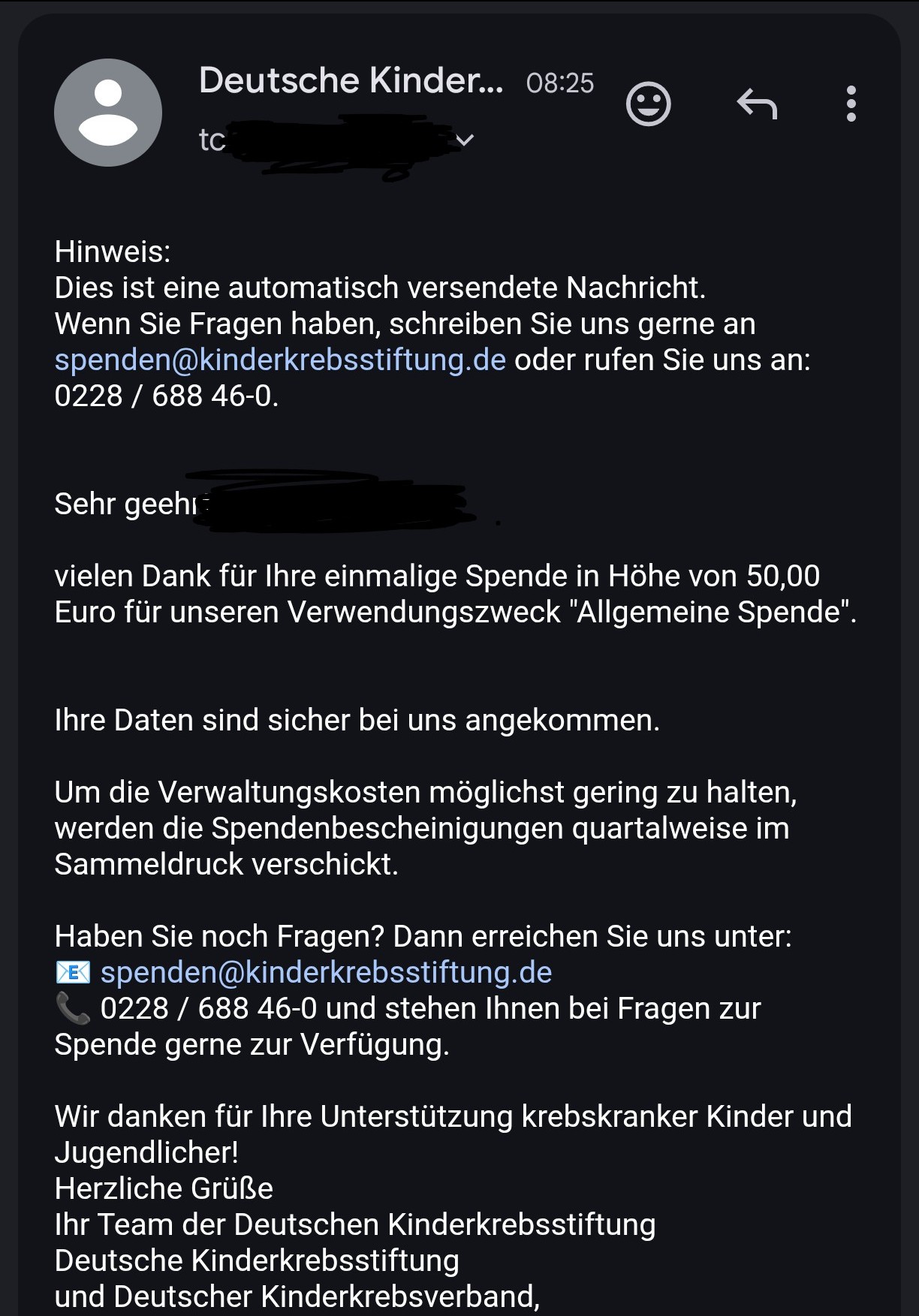Expand recipient details chevron
The width and height of the screenshot is (919, 1316).
tap(465, 140)
